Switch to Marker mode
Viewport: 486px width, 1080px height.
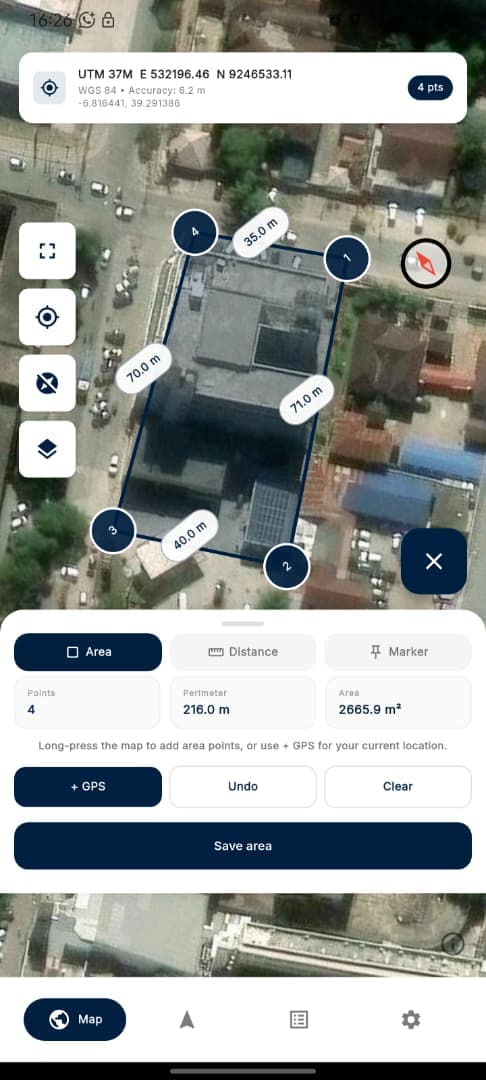pos(398,652)
